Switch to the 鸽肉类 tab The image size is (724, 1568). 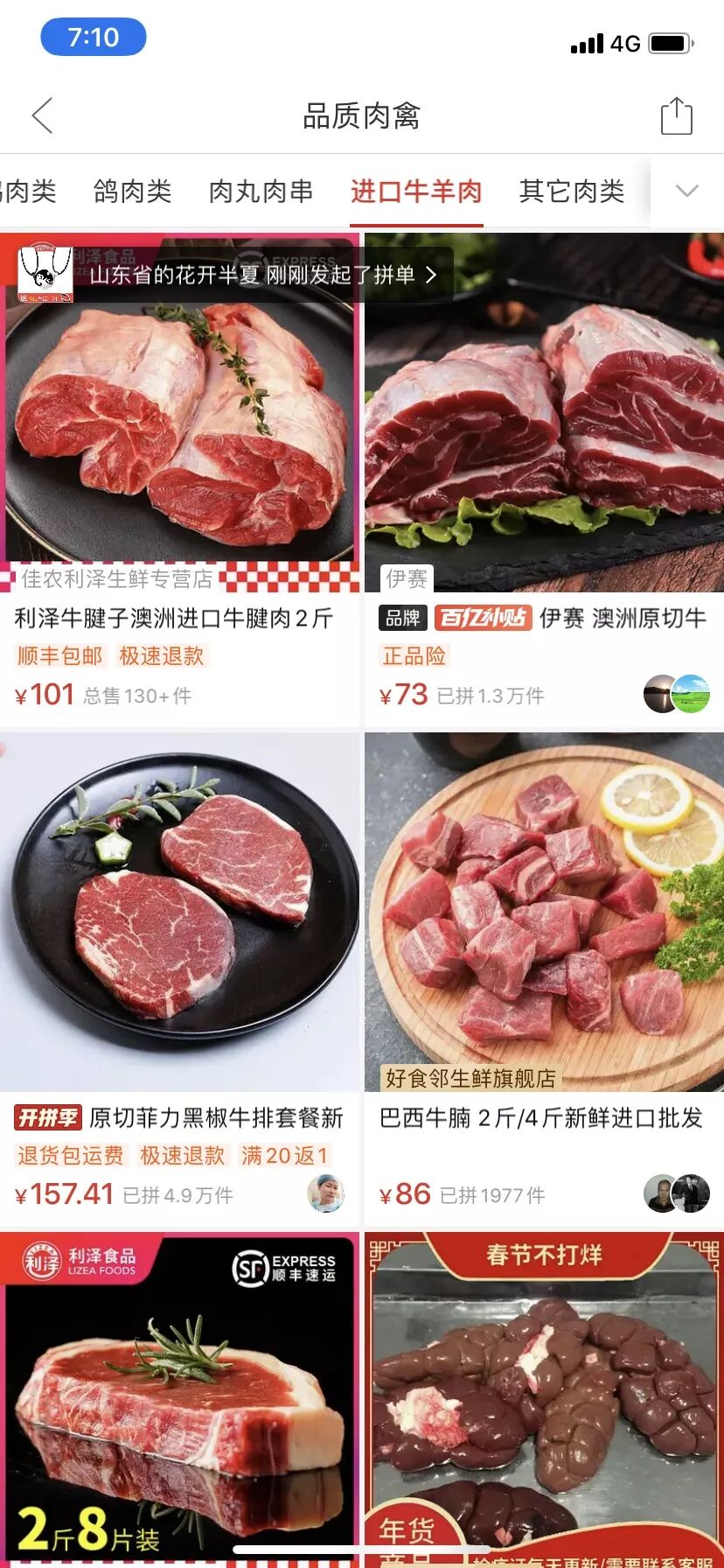[x=132, y=191]
